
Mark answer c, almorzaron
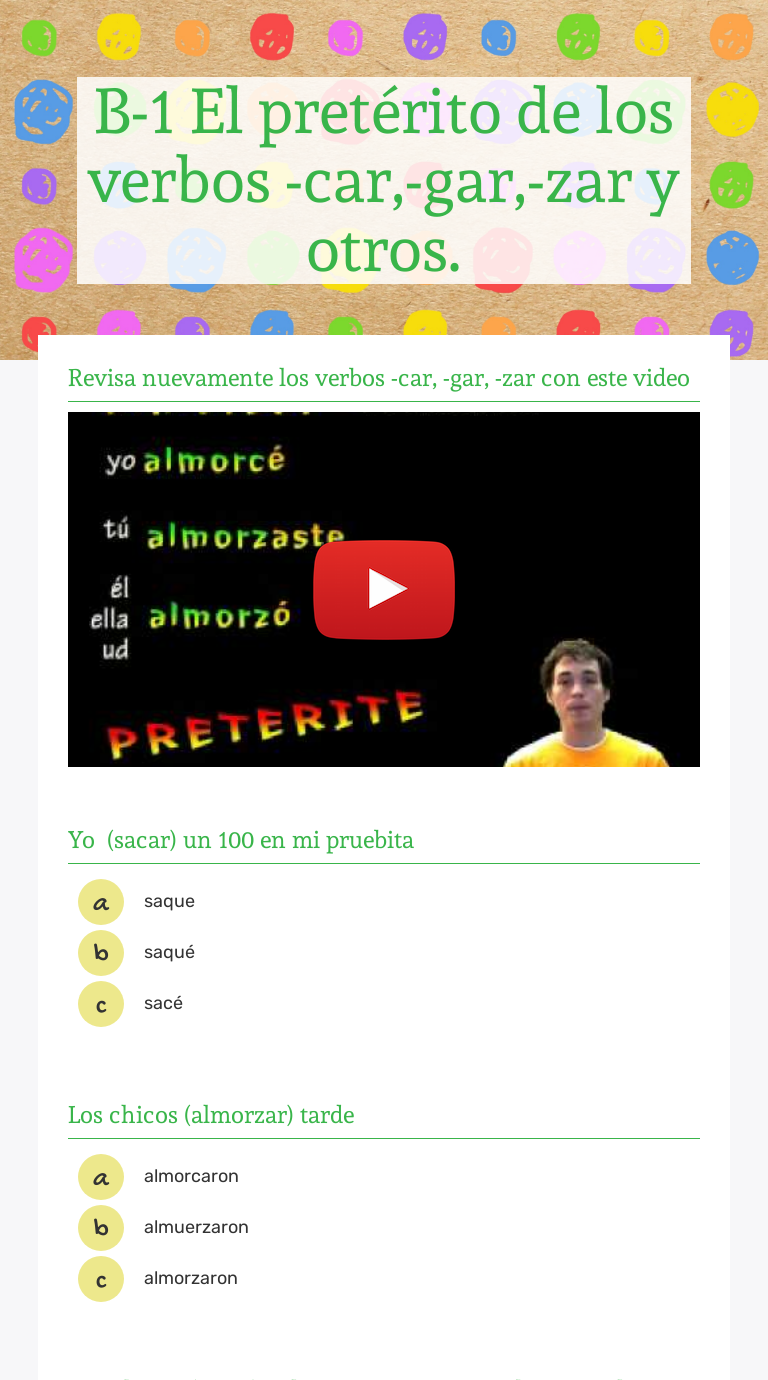tap(101, 1279)
